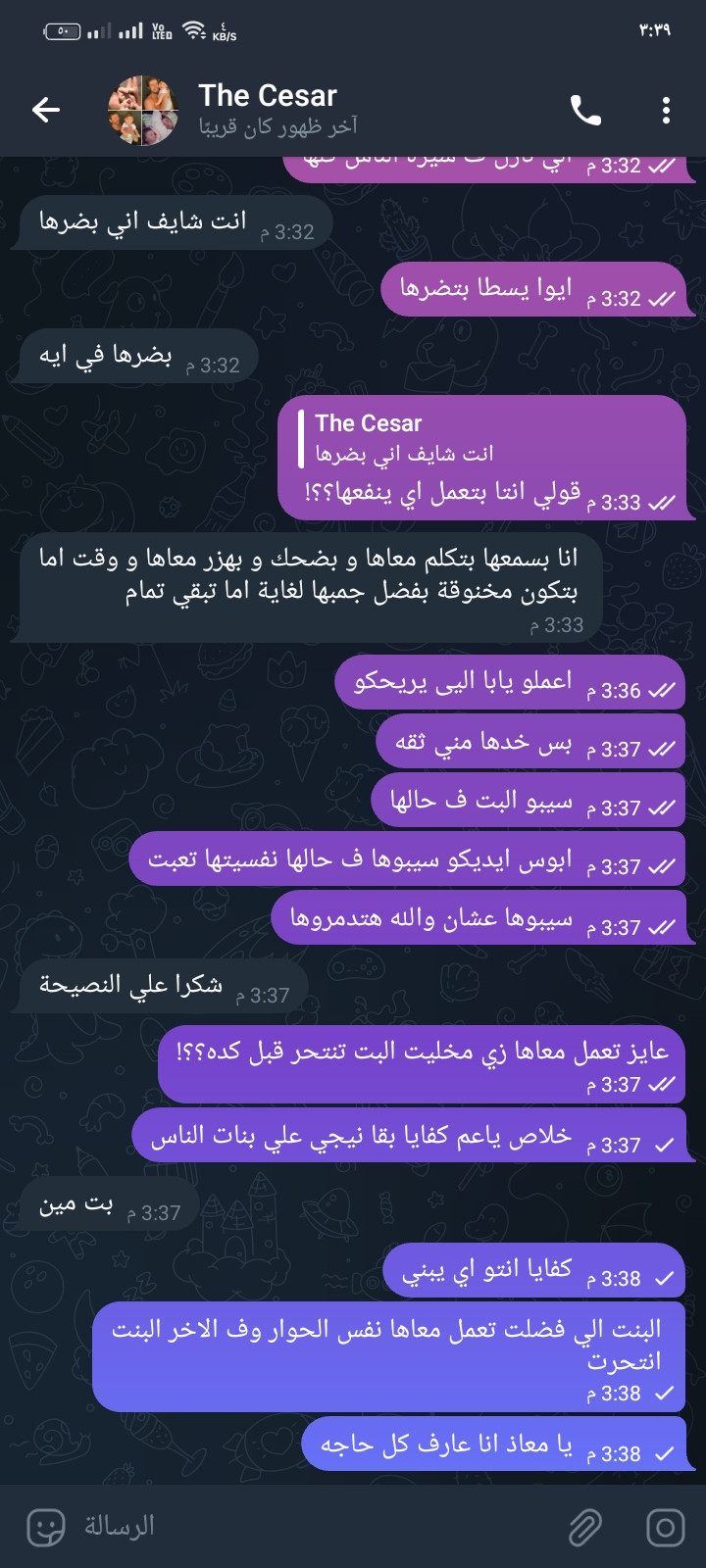Open the three-dot overflow menu

click(667, 110)
